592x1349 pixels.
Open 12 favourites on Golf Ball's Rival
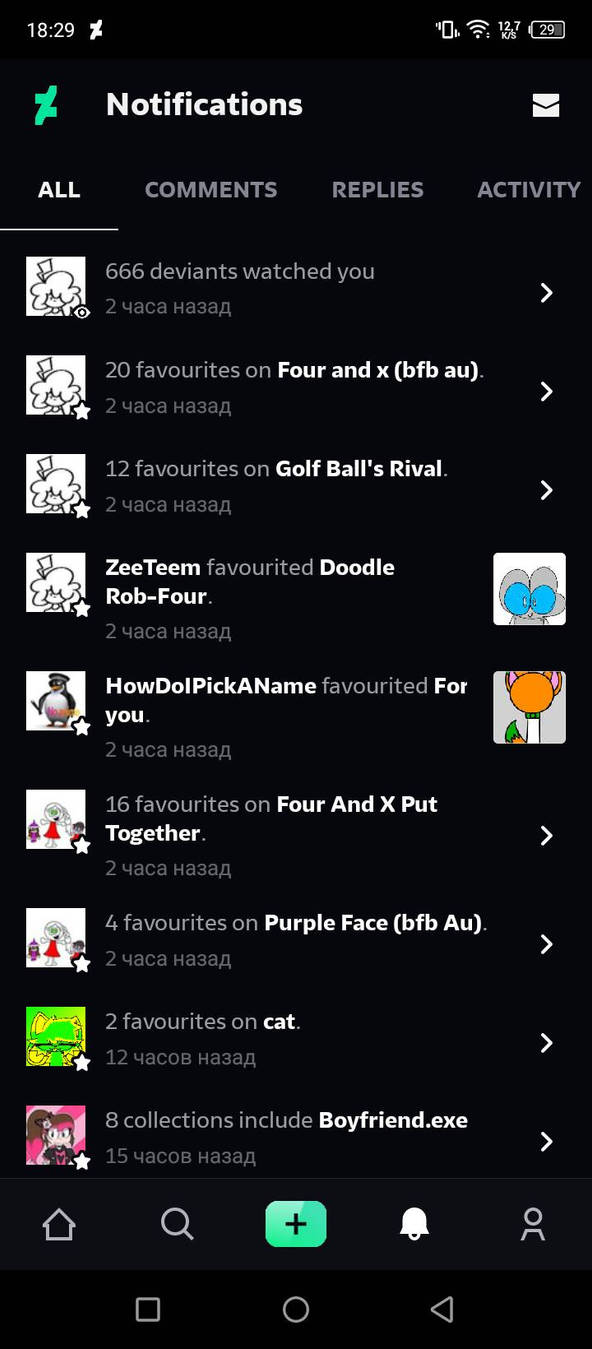(296, 486)
